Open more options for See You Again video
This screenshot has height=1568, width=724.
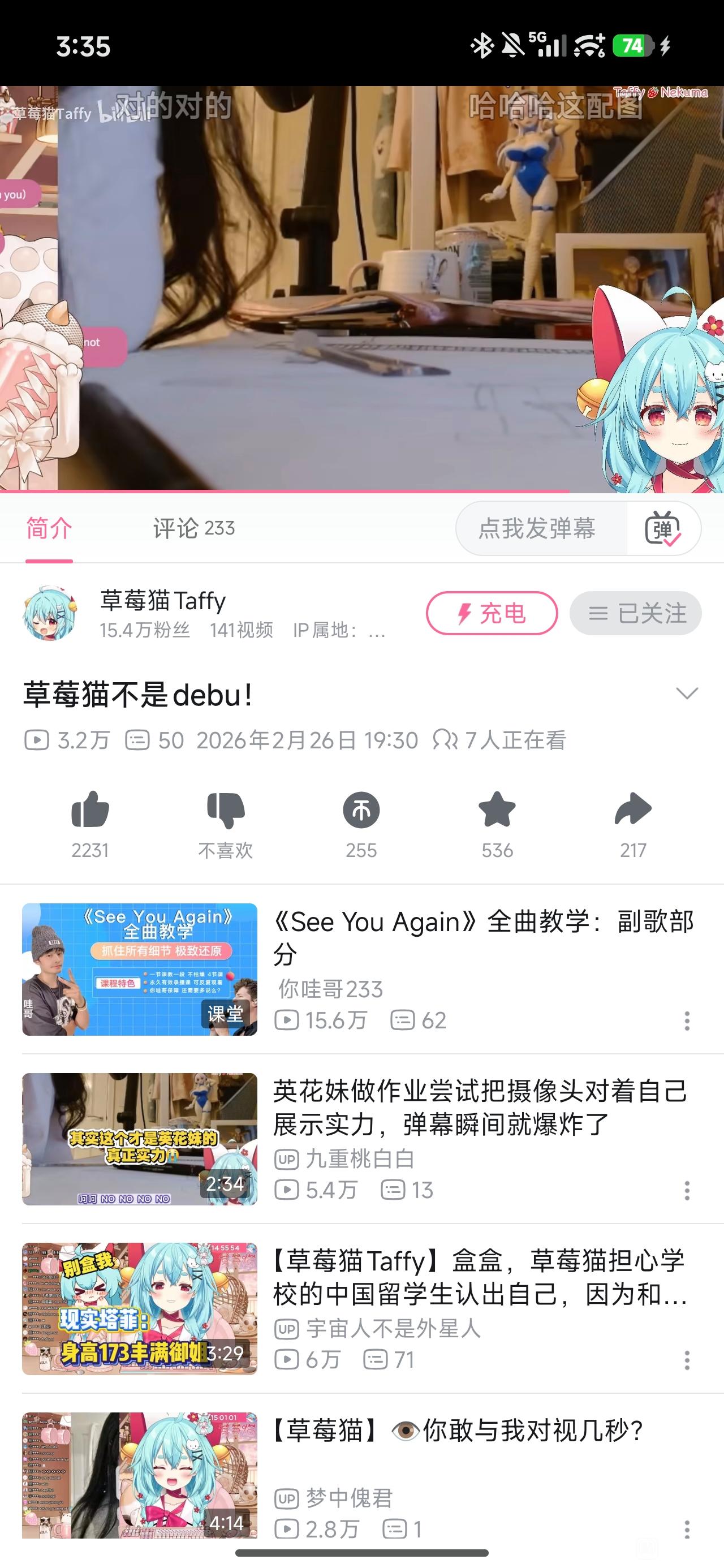[687, 1021]
